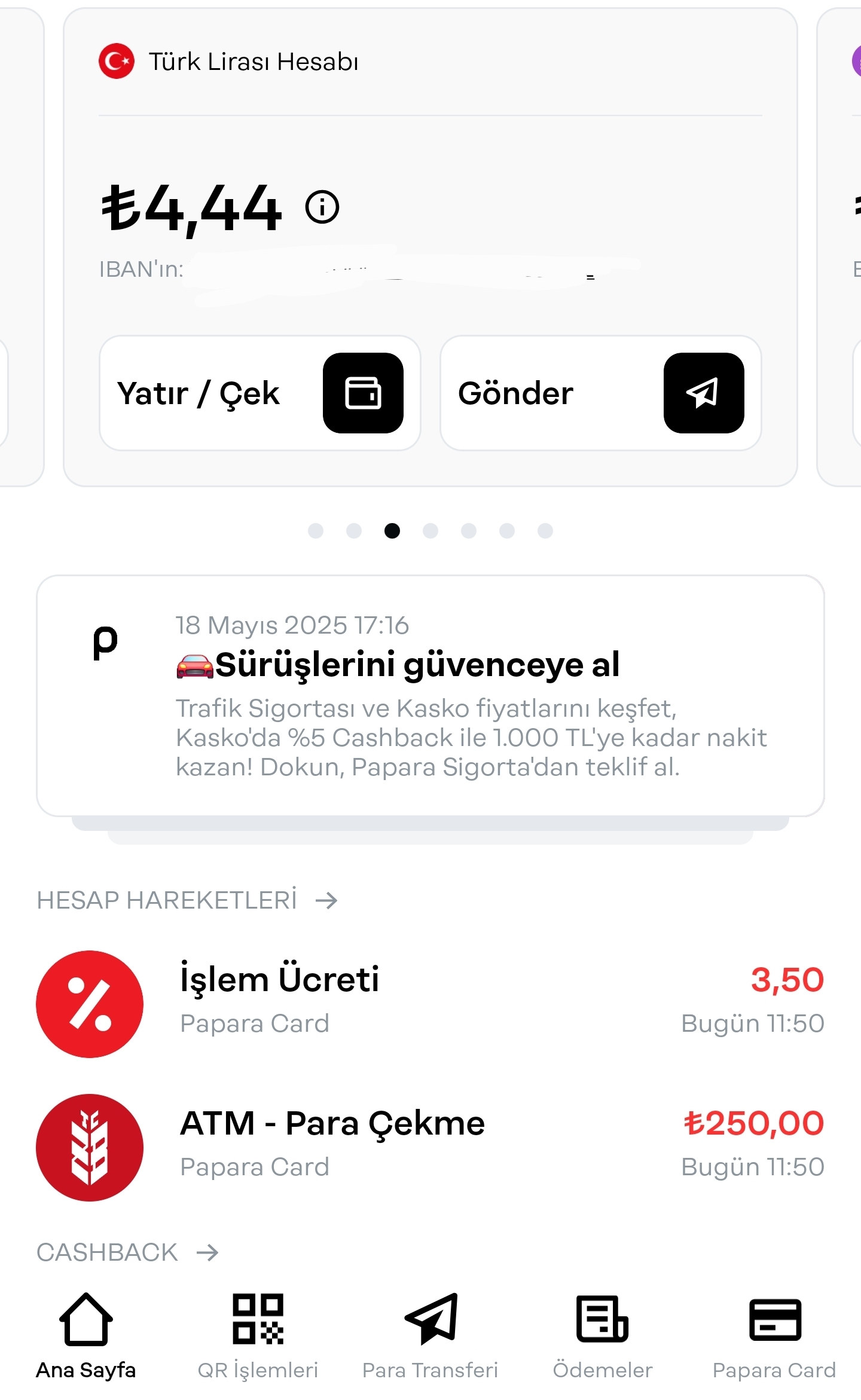Tap the Gönder button
This screenshot has height=1400, width=861.
[601, 393]
